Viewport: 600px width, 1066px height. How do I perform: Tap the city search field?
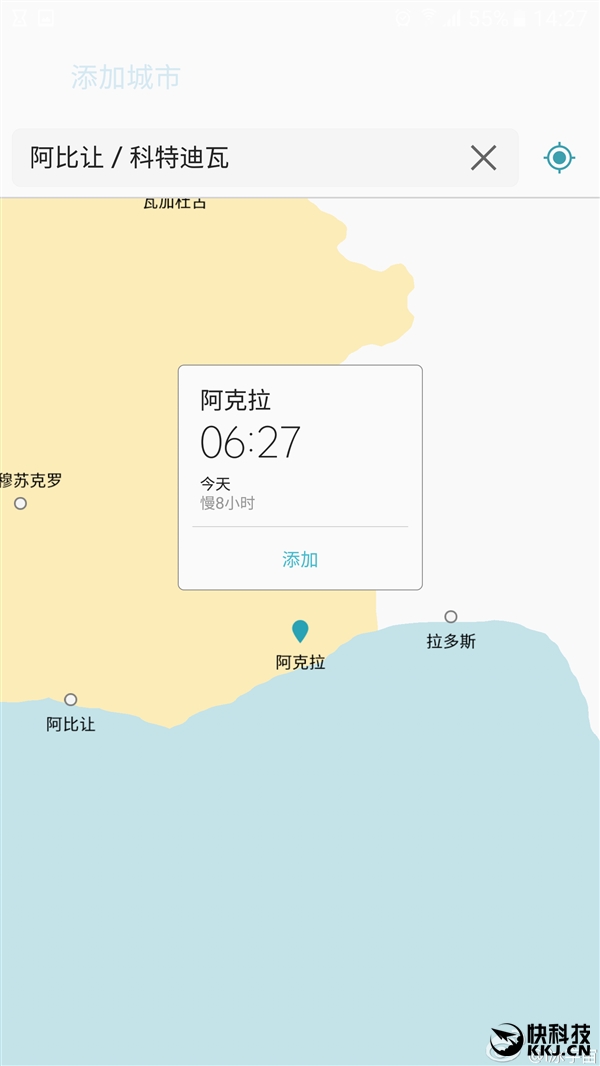tap(240, 158)
